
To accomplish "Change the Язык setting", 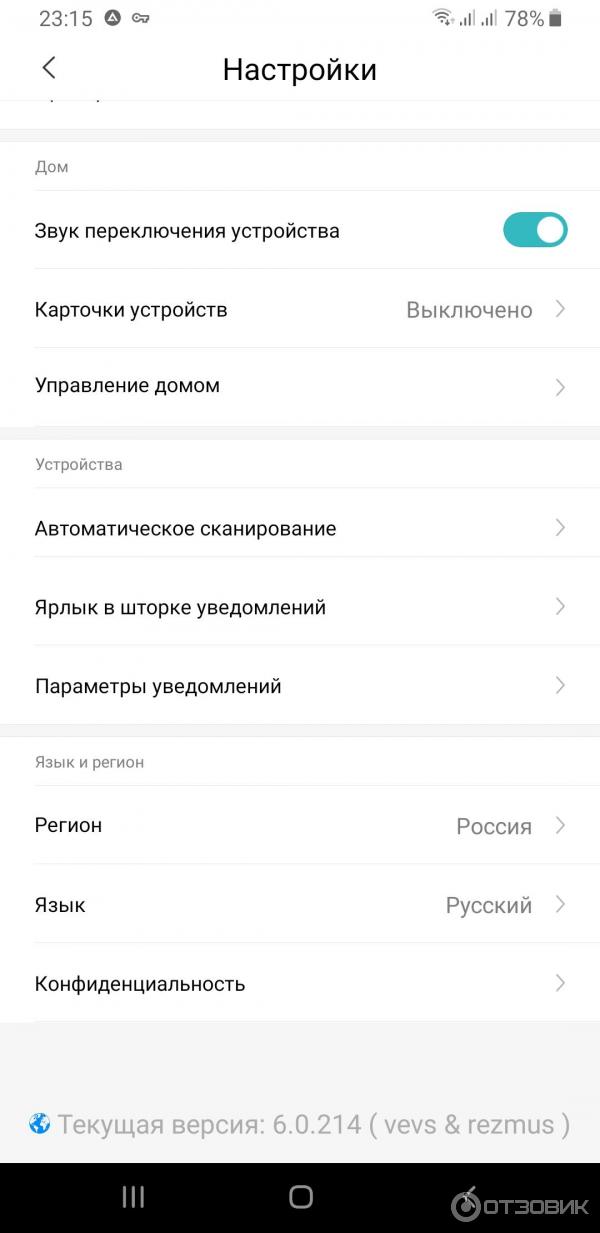I will point(300,905).
